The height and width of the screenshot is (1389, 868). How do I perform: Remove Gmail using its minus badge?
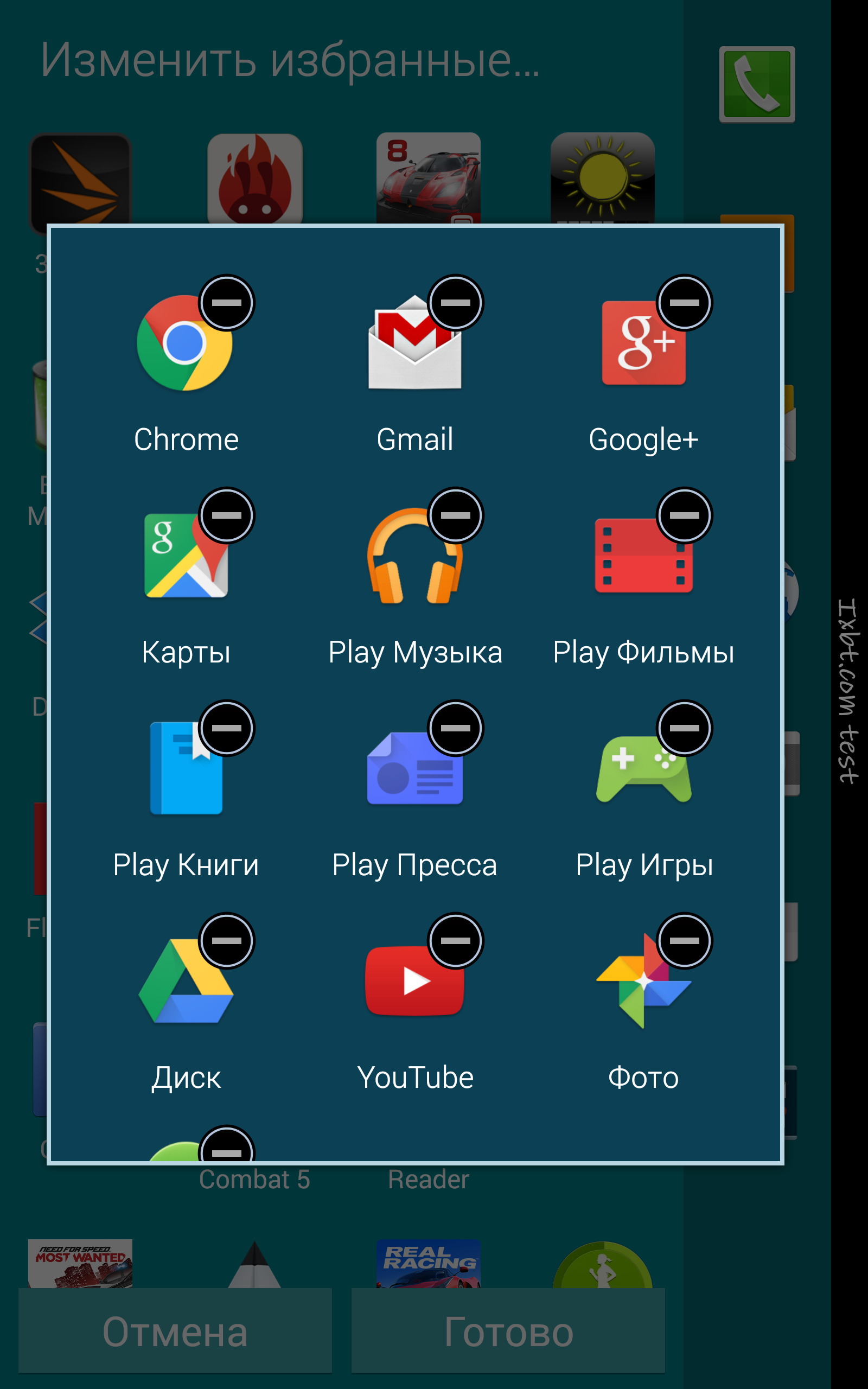pyautogui.click(x=456, y=302)
